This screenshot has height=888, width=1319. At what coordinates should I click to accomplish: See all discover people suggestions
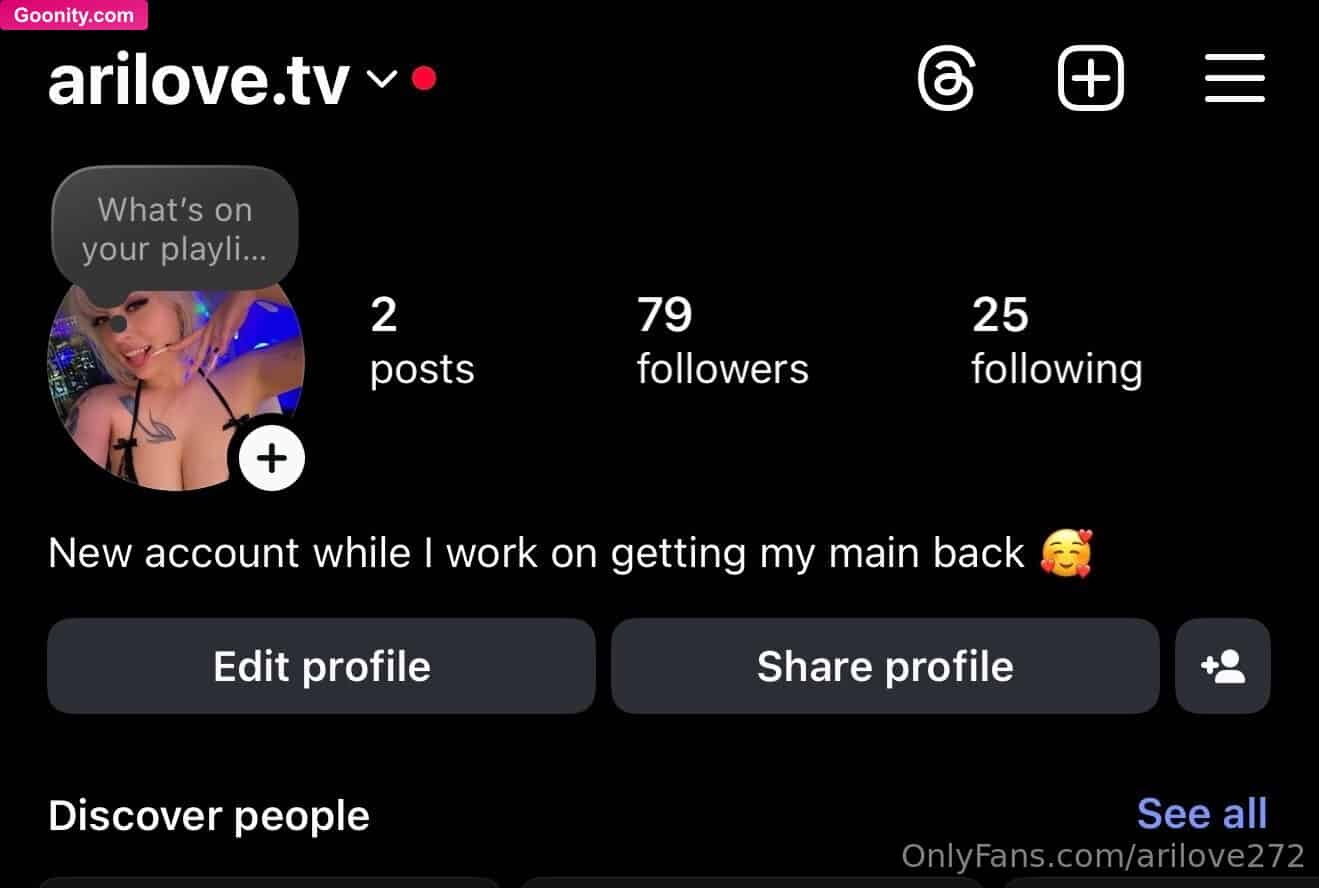coord(1201,814)
